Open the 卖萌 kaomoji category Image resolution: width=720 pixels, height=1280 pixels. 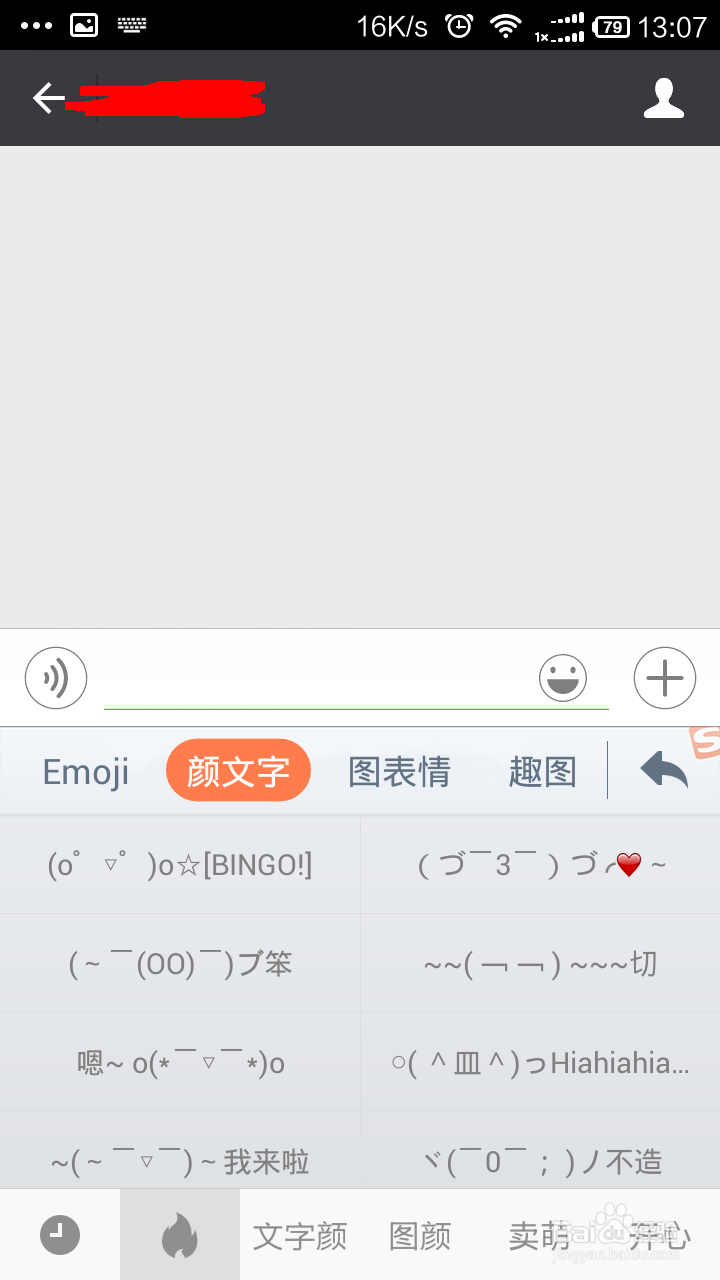537,1237
